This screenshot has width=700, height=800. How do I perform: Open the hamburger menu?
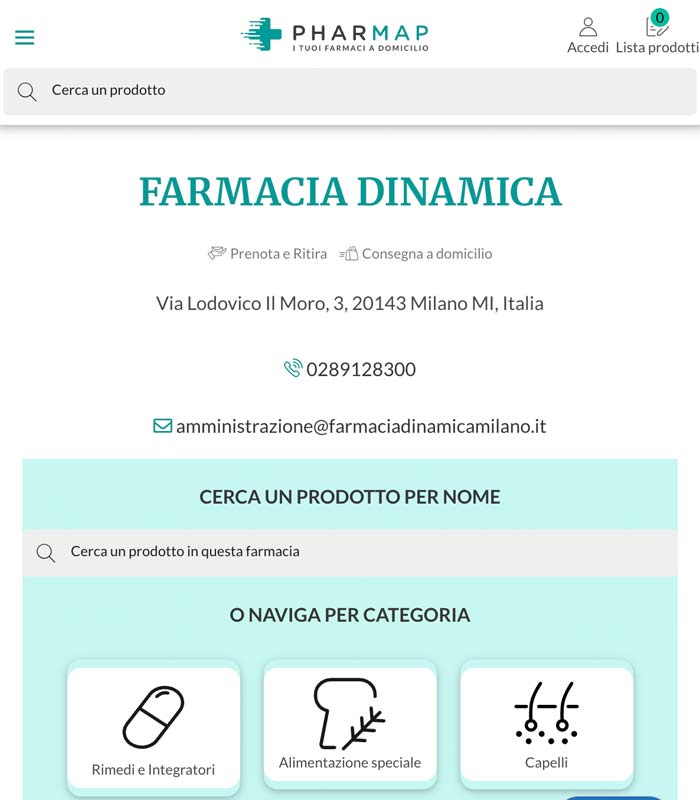pyautogui.click(x=25, y=38)
